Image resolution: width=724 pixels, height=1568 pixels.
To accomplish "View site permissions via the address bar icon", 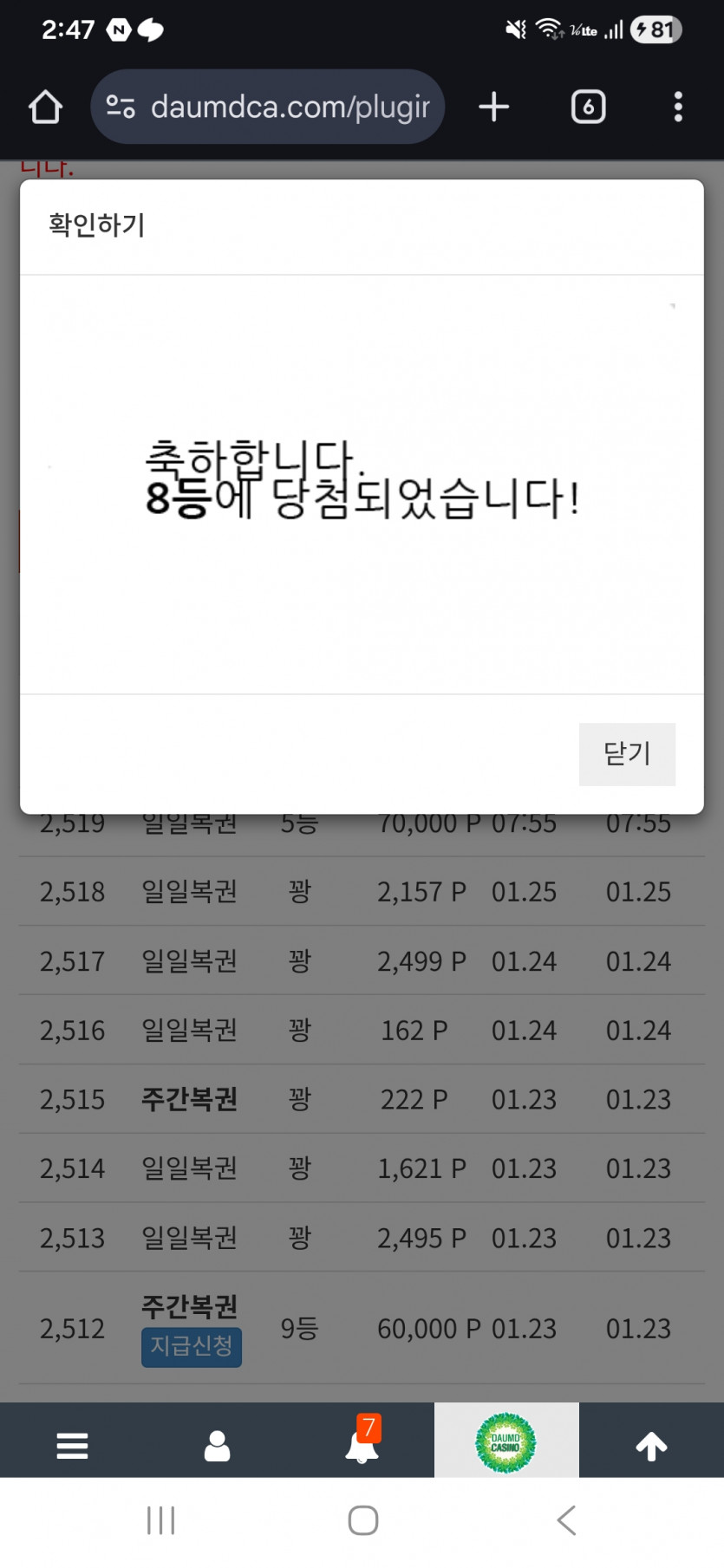I will (121, 107).
